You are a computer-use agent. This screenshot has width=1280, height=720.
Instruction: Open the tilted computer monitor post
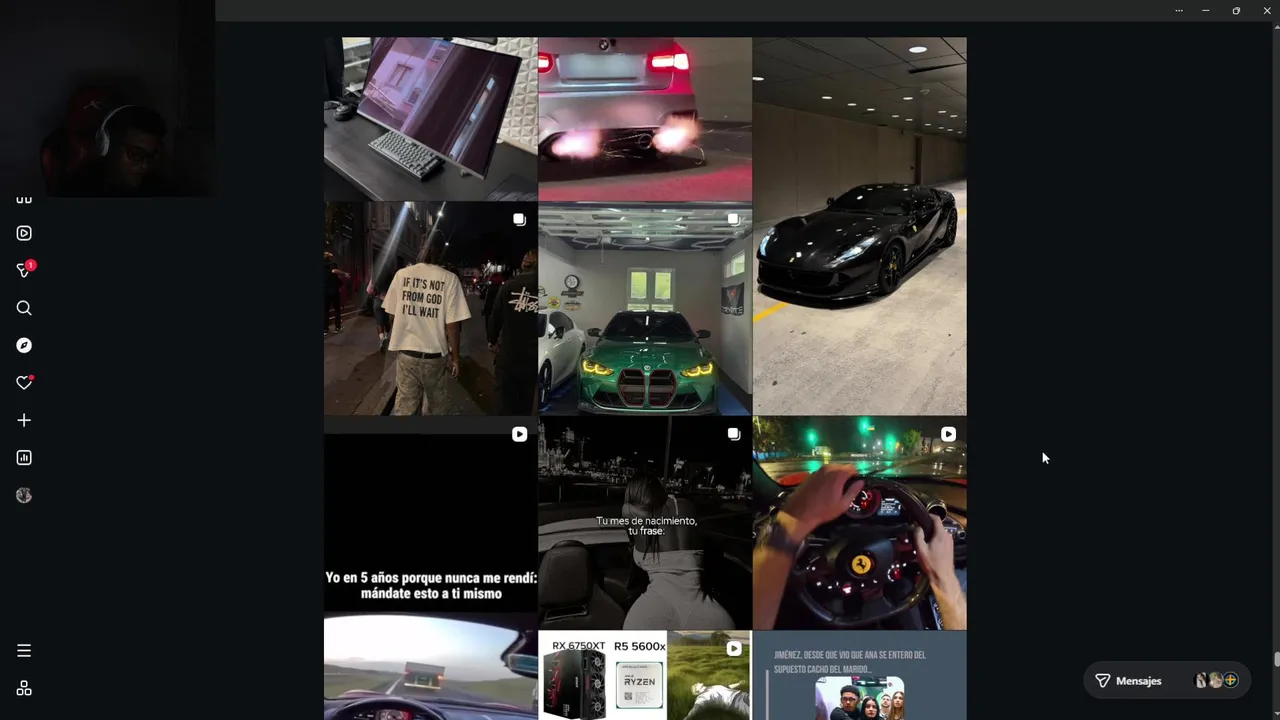coord(430,118)
